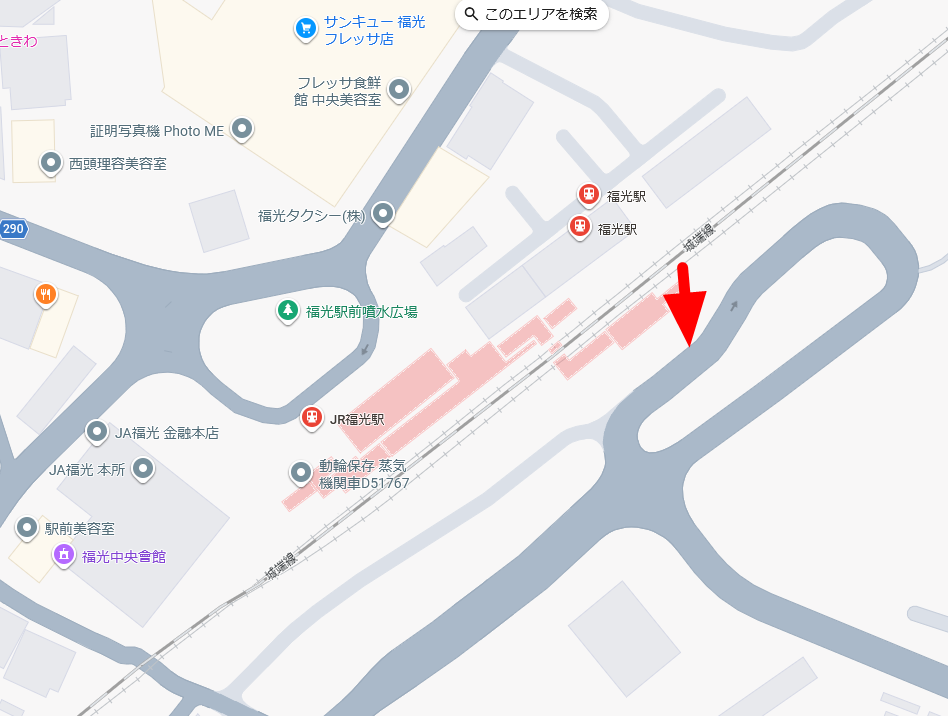Screen dimensions: 948x716
Task: Select the 福光中央會館 purple pin
Action: coord(64,555)
